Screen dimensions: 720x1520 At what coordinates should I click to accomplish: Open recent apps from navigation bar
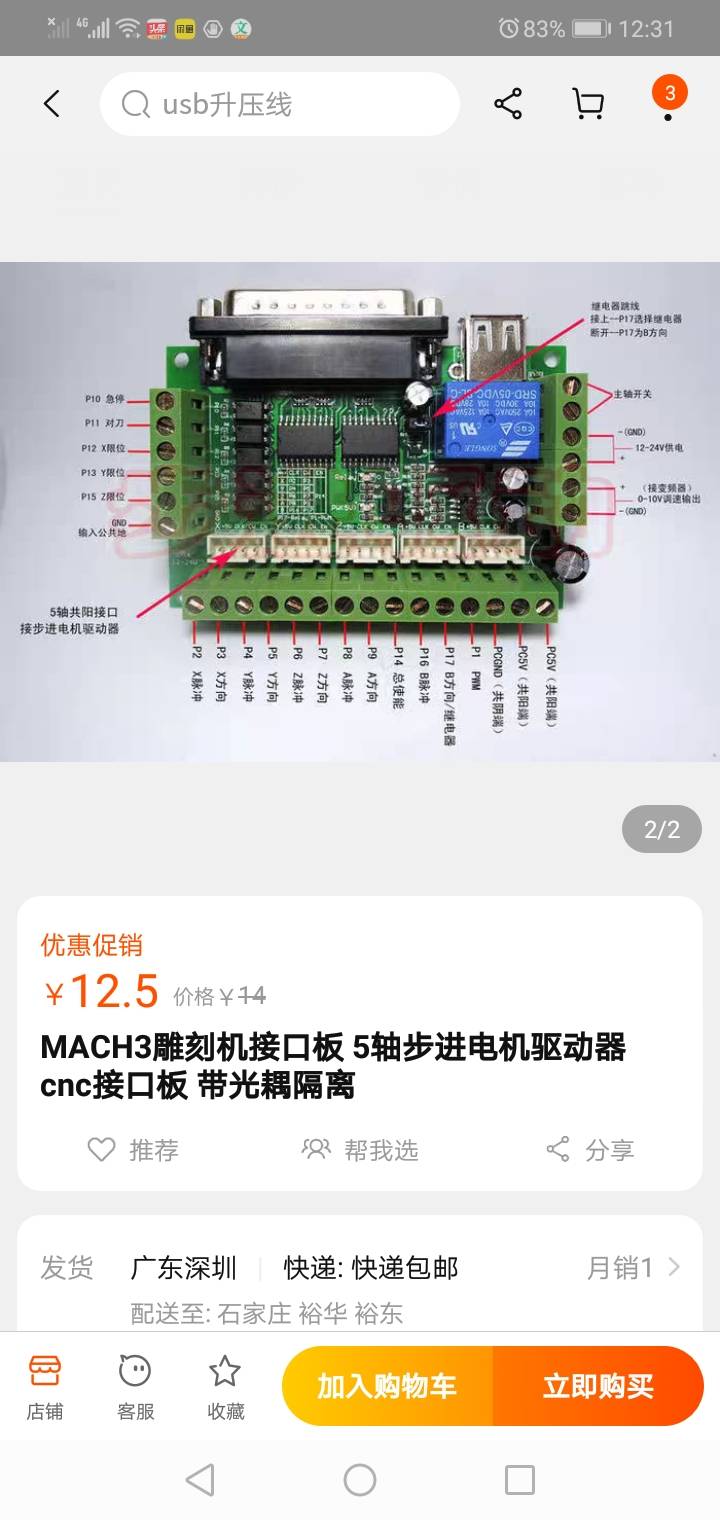520,1480
